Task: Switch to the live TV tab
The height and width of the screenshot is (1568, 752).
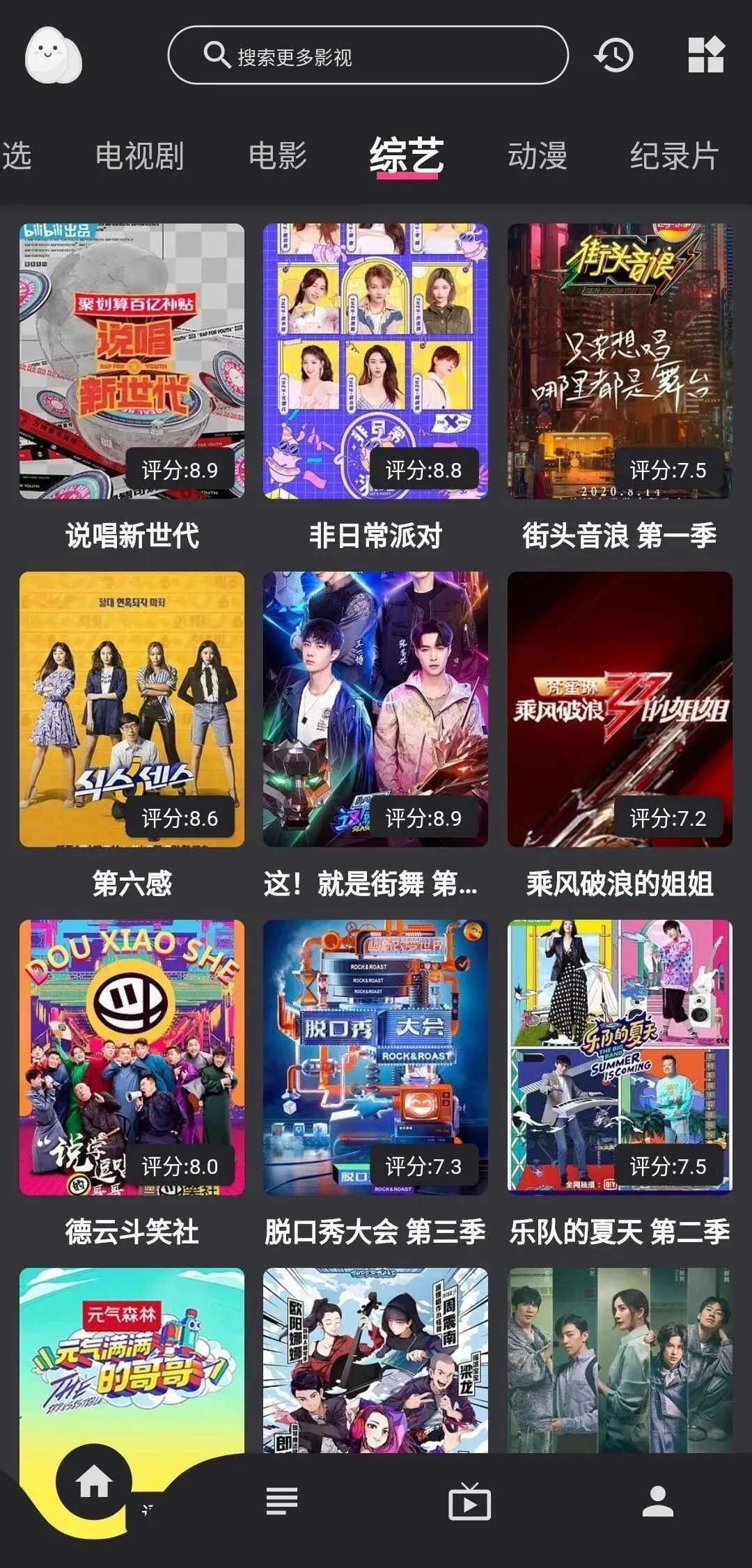Action: coord(469,1502)
